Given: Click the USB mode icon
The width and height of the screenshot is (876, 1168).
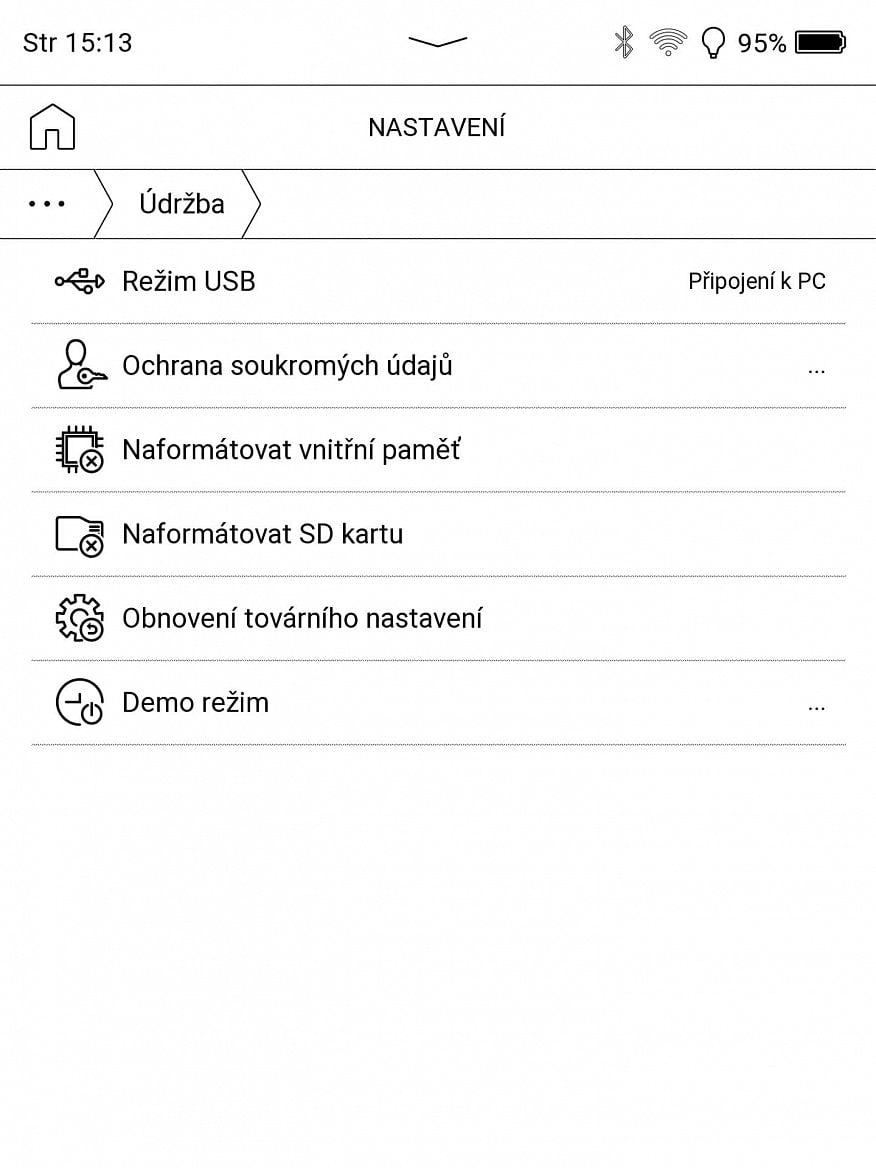Looking at the screenshot, I should pos(80,281).
